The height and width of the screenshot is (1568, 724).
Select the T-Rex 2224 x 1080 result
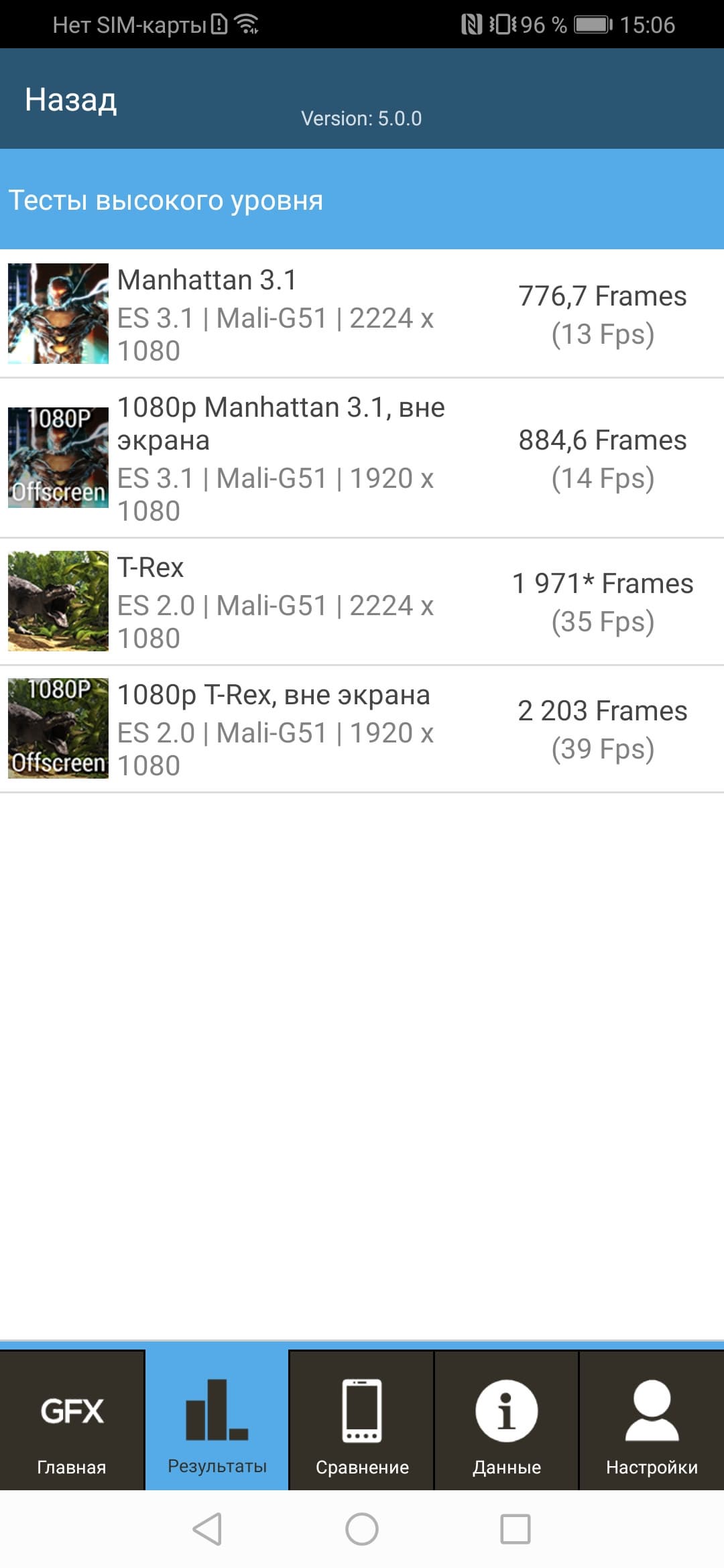click(x=362, y=601)
